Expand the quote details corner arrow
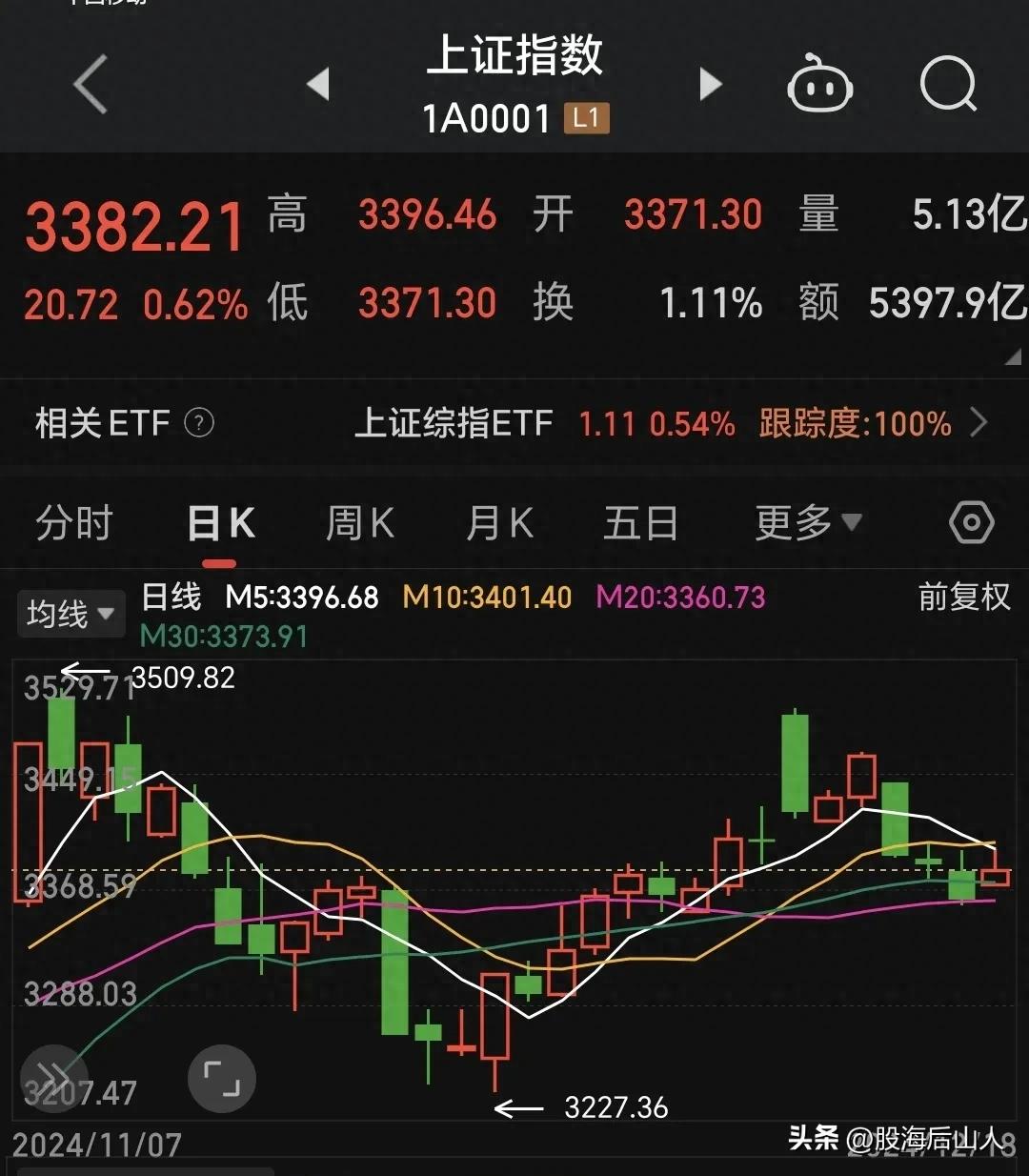The image size is (1029, 1176). coord(1013,357)
